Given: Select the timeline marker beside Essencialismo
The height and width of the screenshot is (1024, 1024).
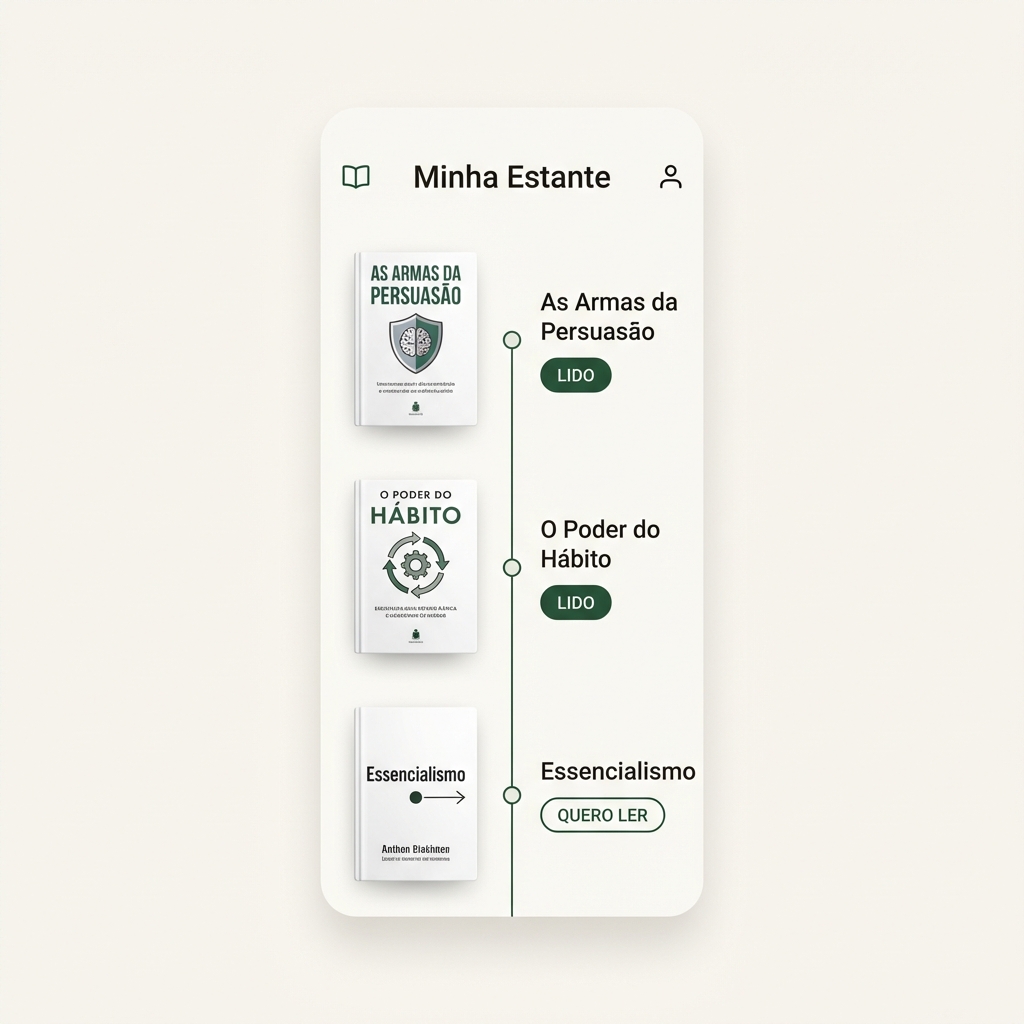Looking at the screenshot, I should click(512, 795).
